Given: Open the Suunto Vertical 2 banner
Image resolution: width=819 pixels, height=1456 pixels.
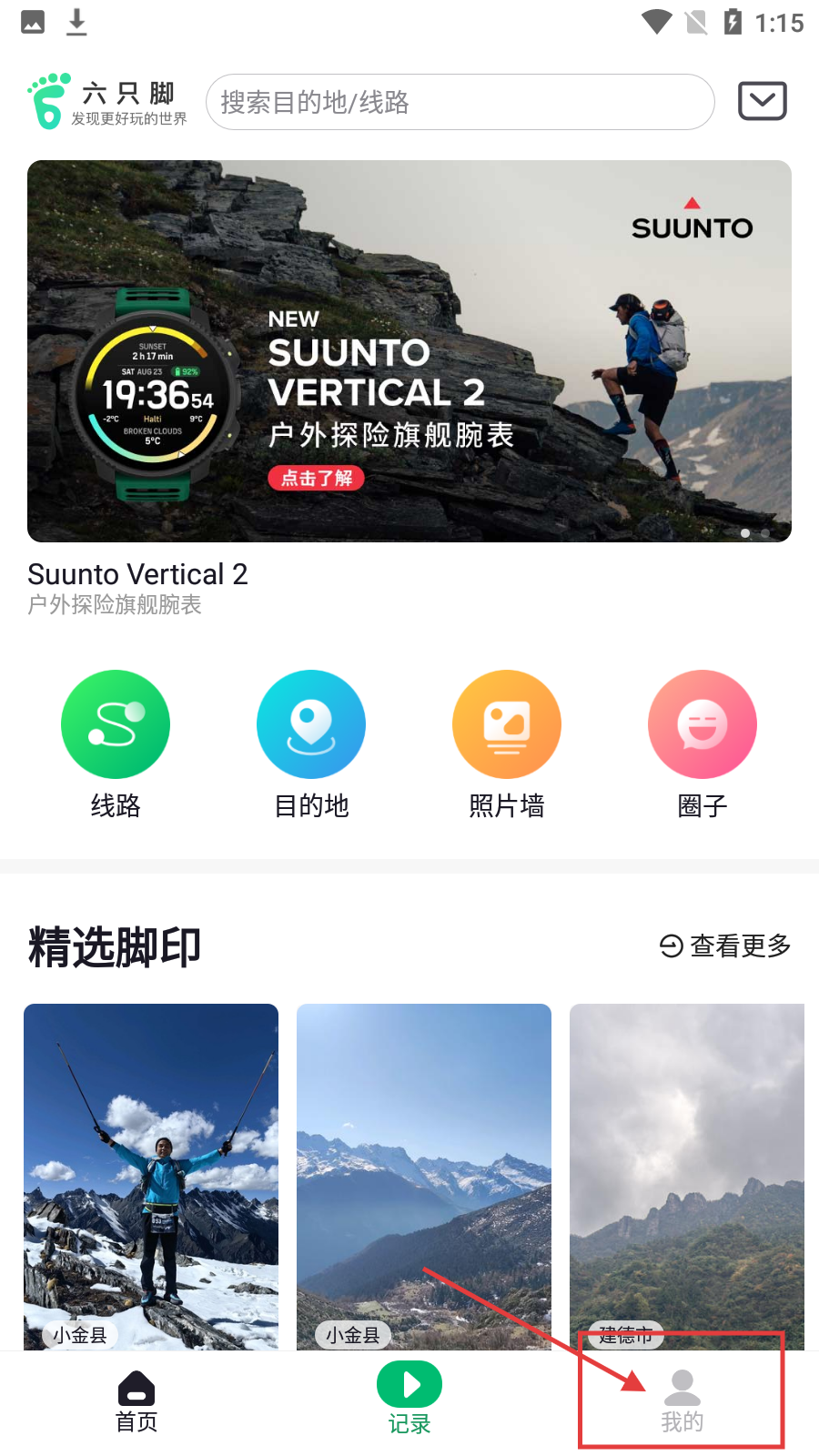Looking at the screenshot, I should tap(409, 351).
